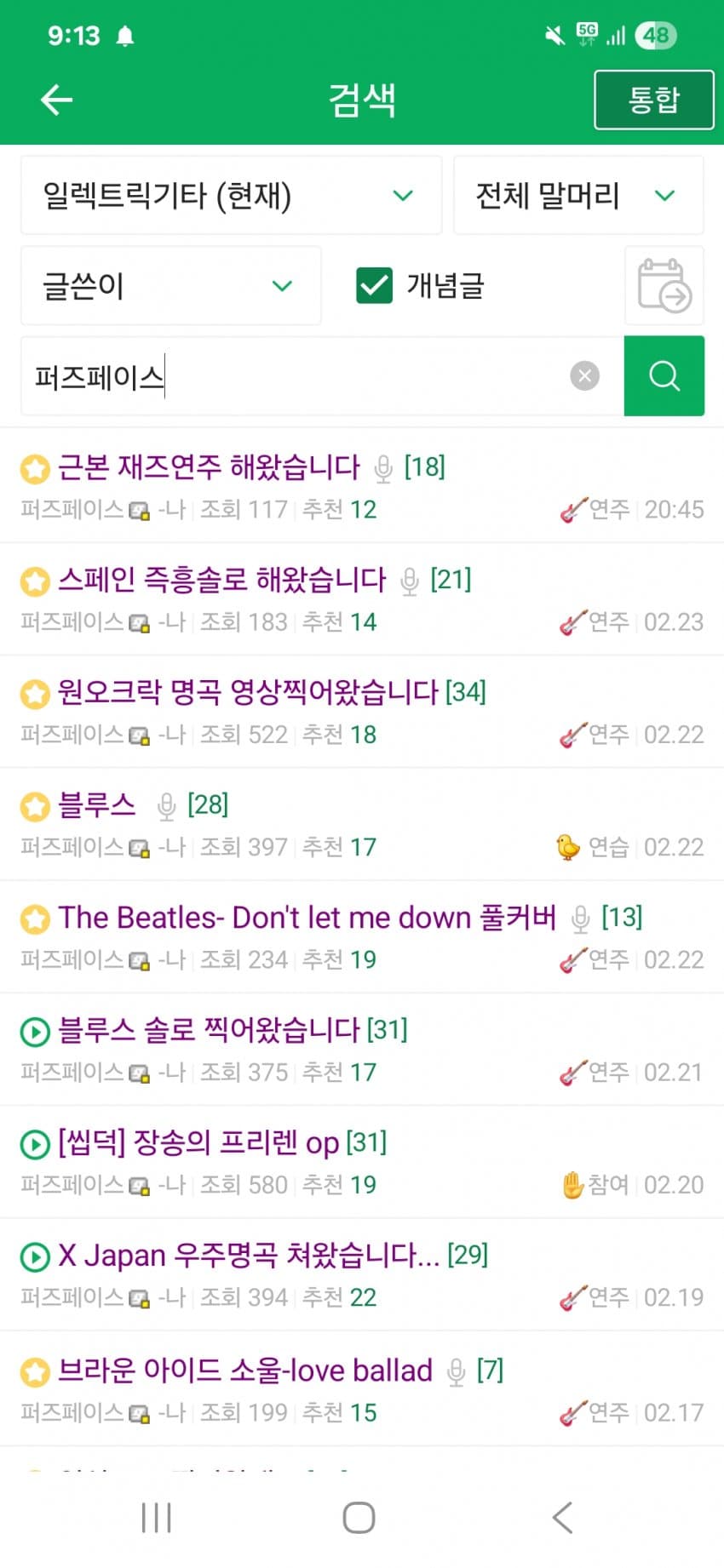Go back using the top arrow
The image size is (724, 1568).
click(x=56, y=100)
